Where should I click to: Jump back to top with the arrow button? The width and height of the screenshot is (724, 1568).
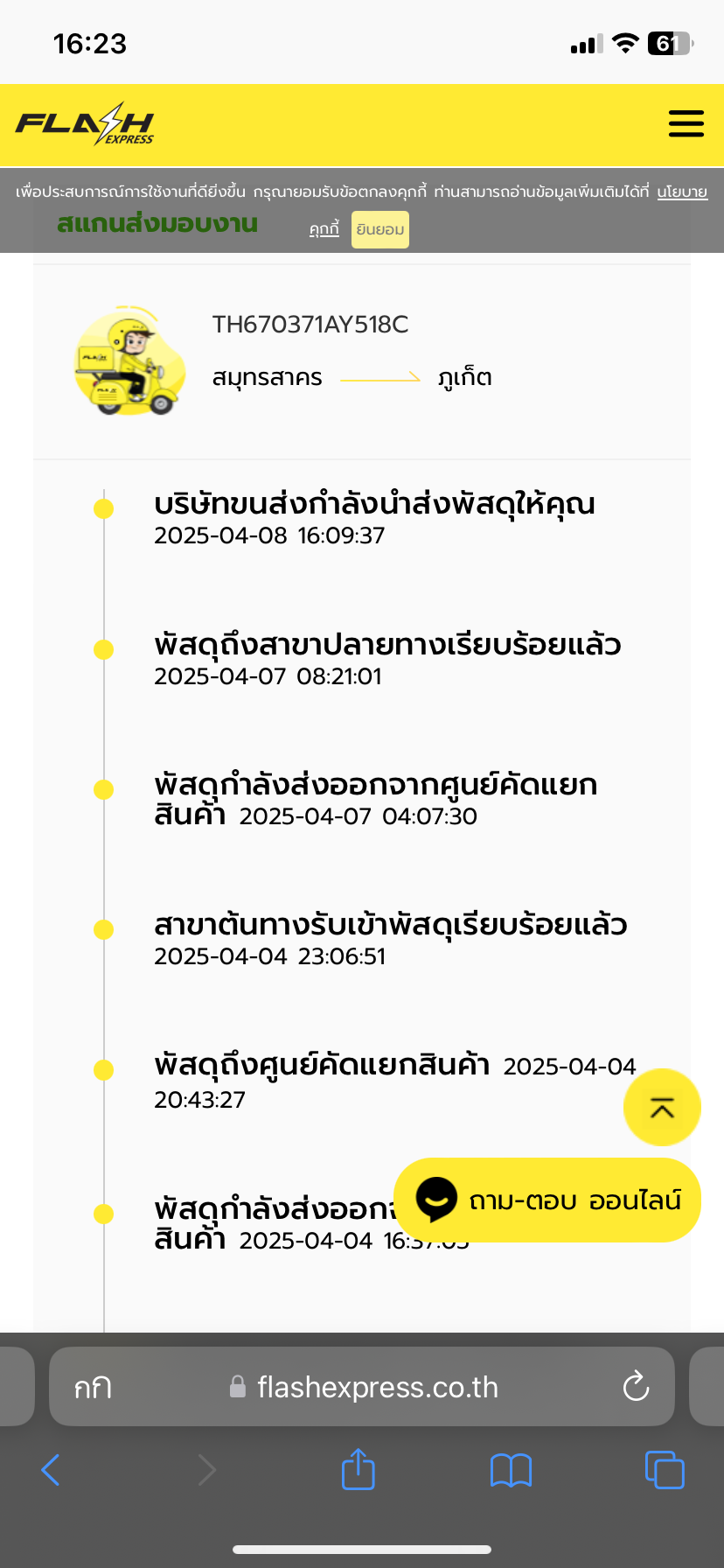tap(662, 1108)
